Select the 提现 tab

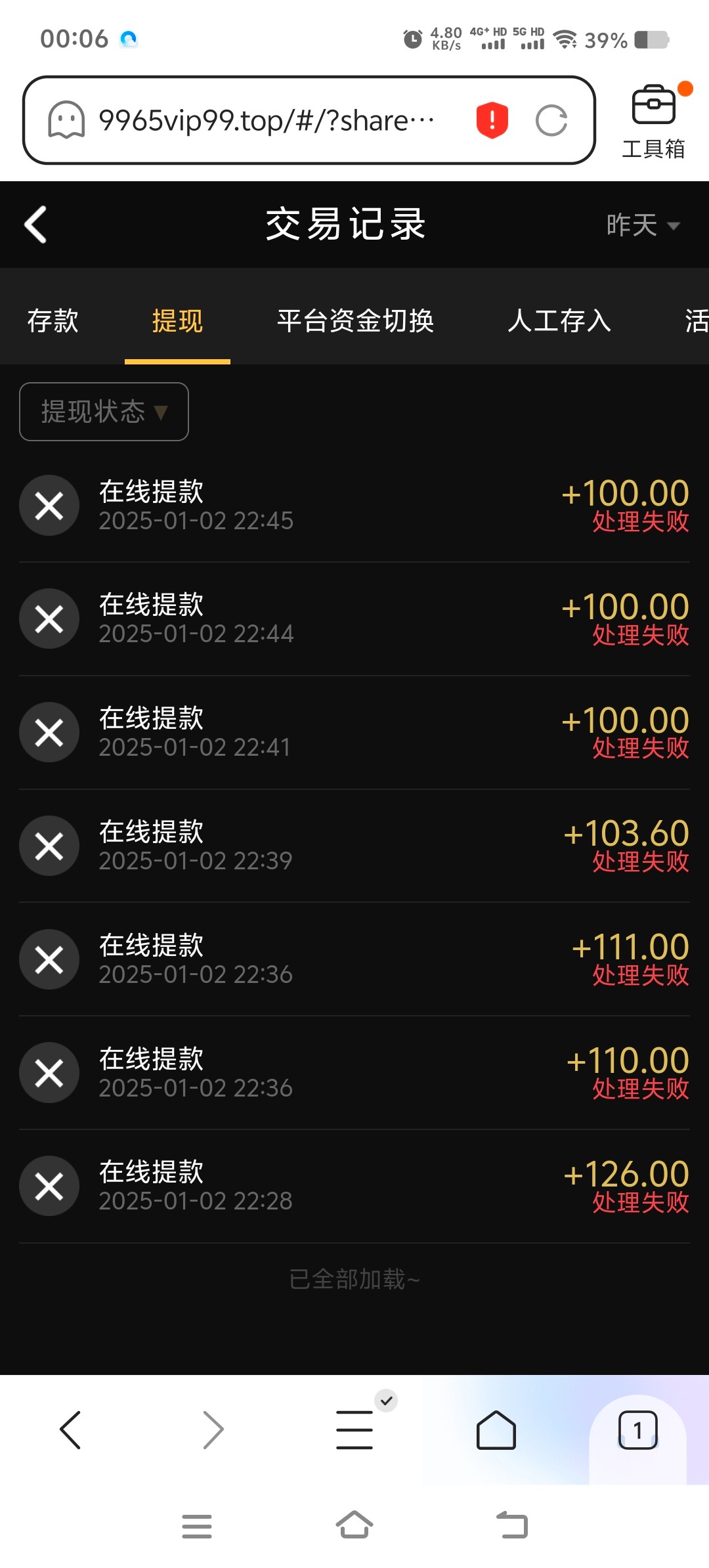(x=177, y=321)
